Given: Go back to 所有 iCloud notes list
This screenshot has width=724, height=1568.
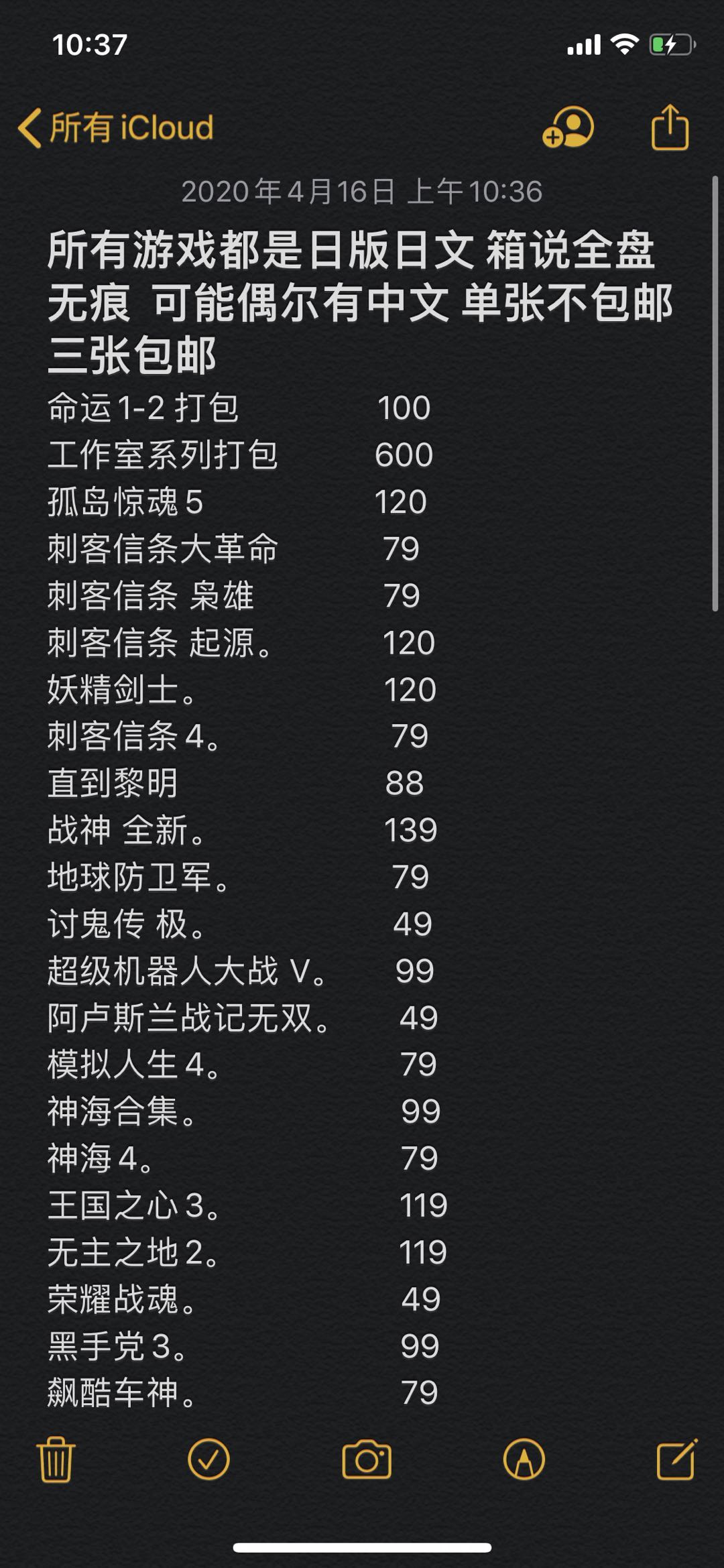Looking at the screenshot, I should (116, 127).
